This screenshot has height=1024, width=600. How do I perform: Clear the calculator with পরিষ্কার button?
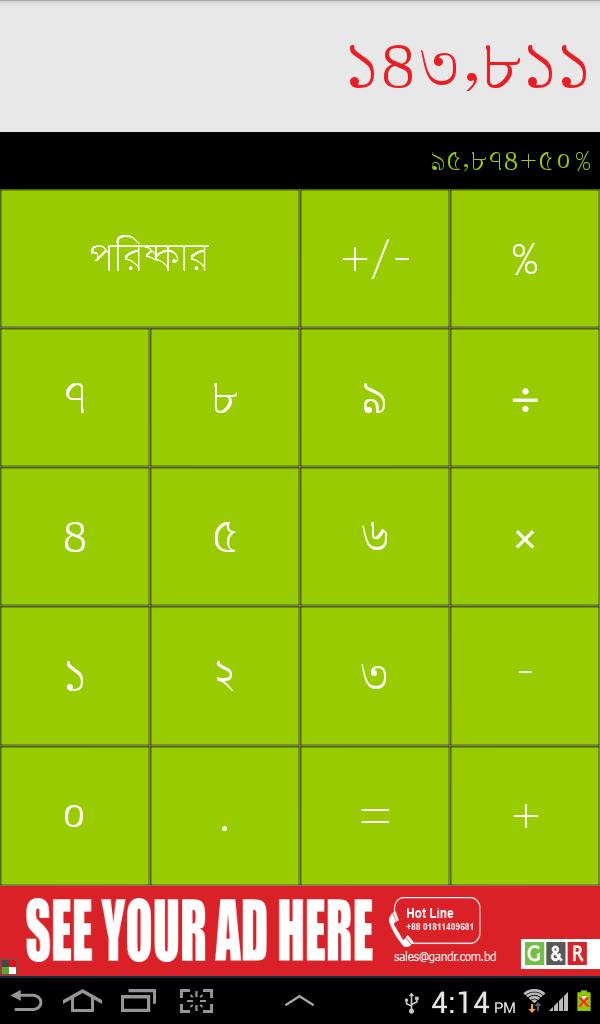pyautogui.click(x=150, y=258)
